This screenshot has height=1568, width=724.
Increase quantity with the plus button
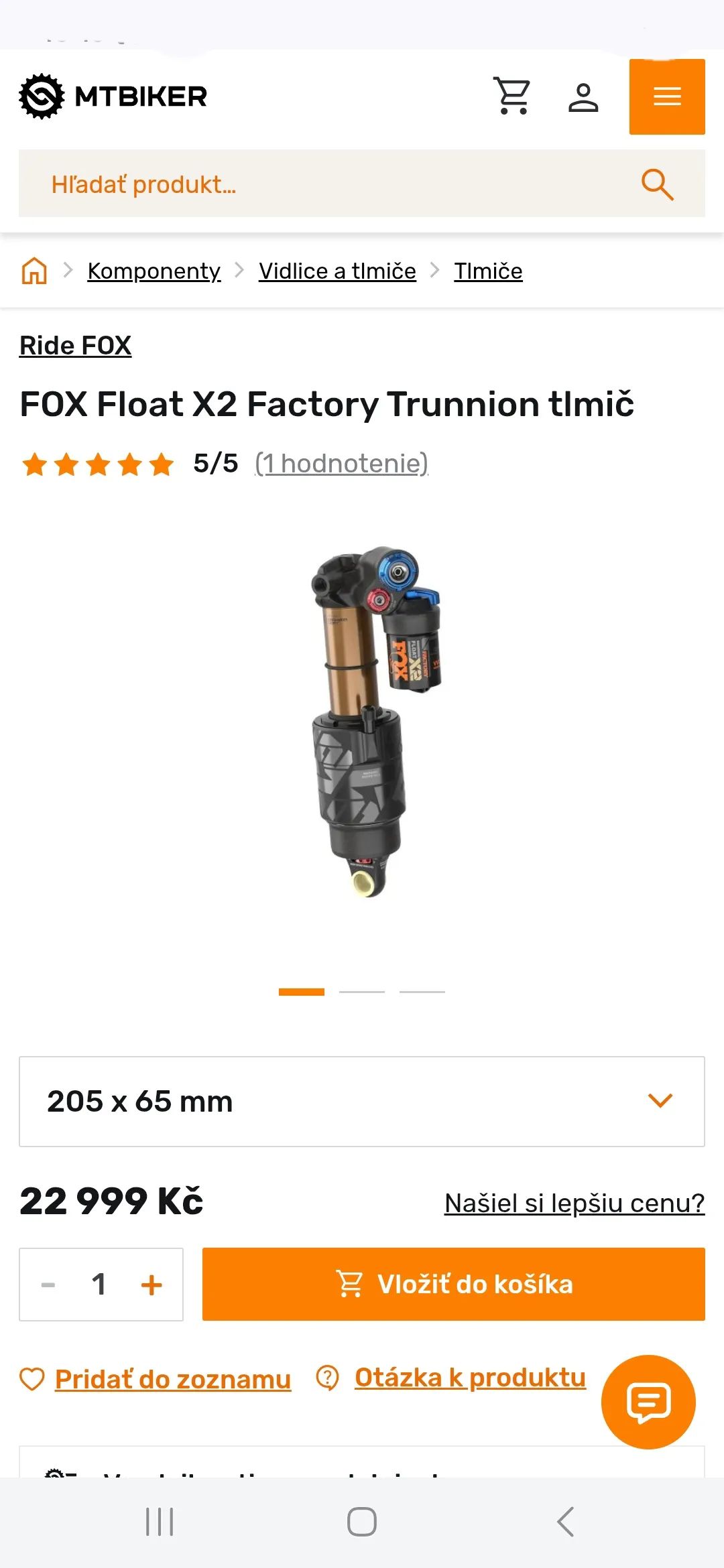[152, 1285]
